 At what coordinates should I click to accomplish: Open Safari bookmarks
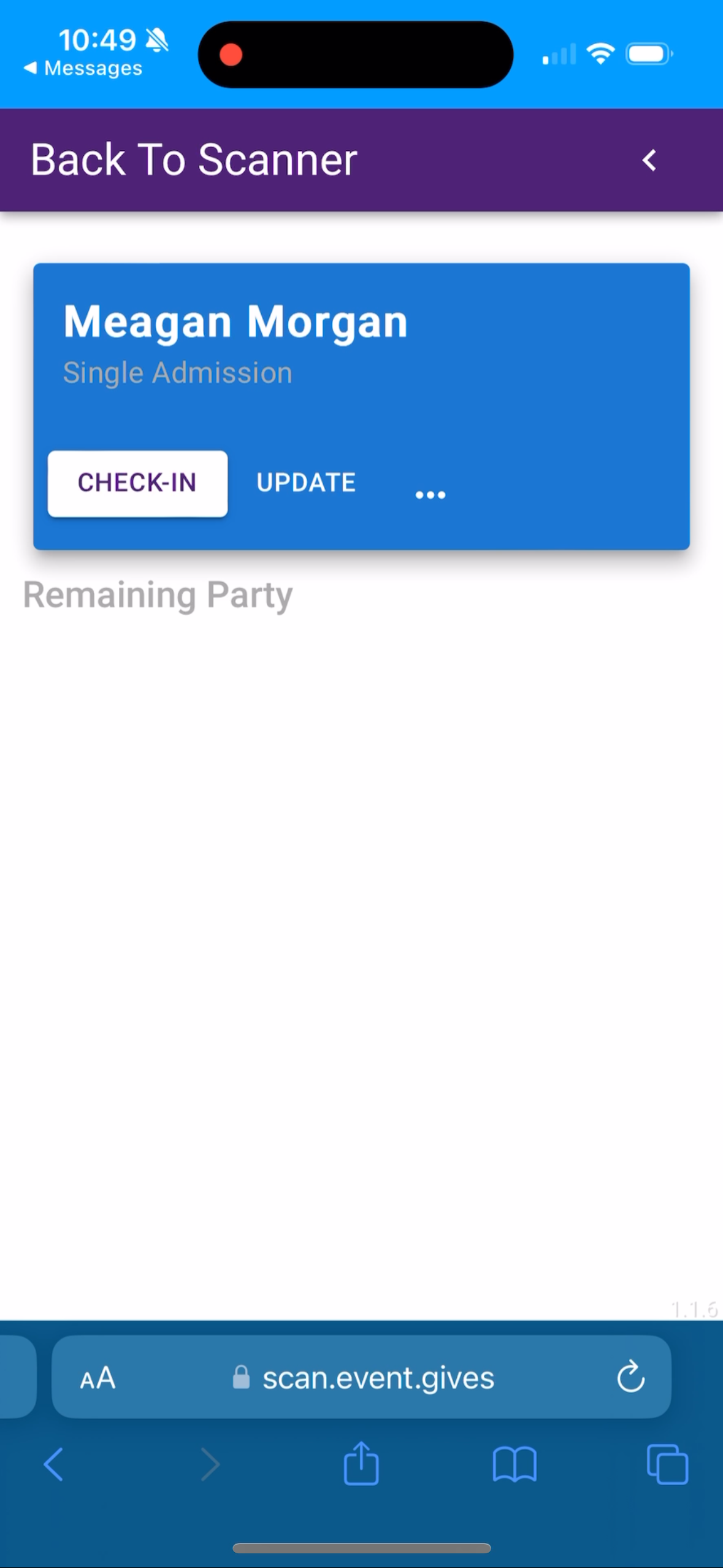(x=515, y=1464)
